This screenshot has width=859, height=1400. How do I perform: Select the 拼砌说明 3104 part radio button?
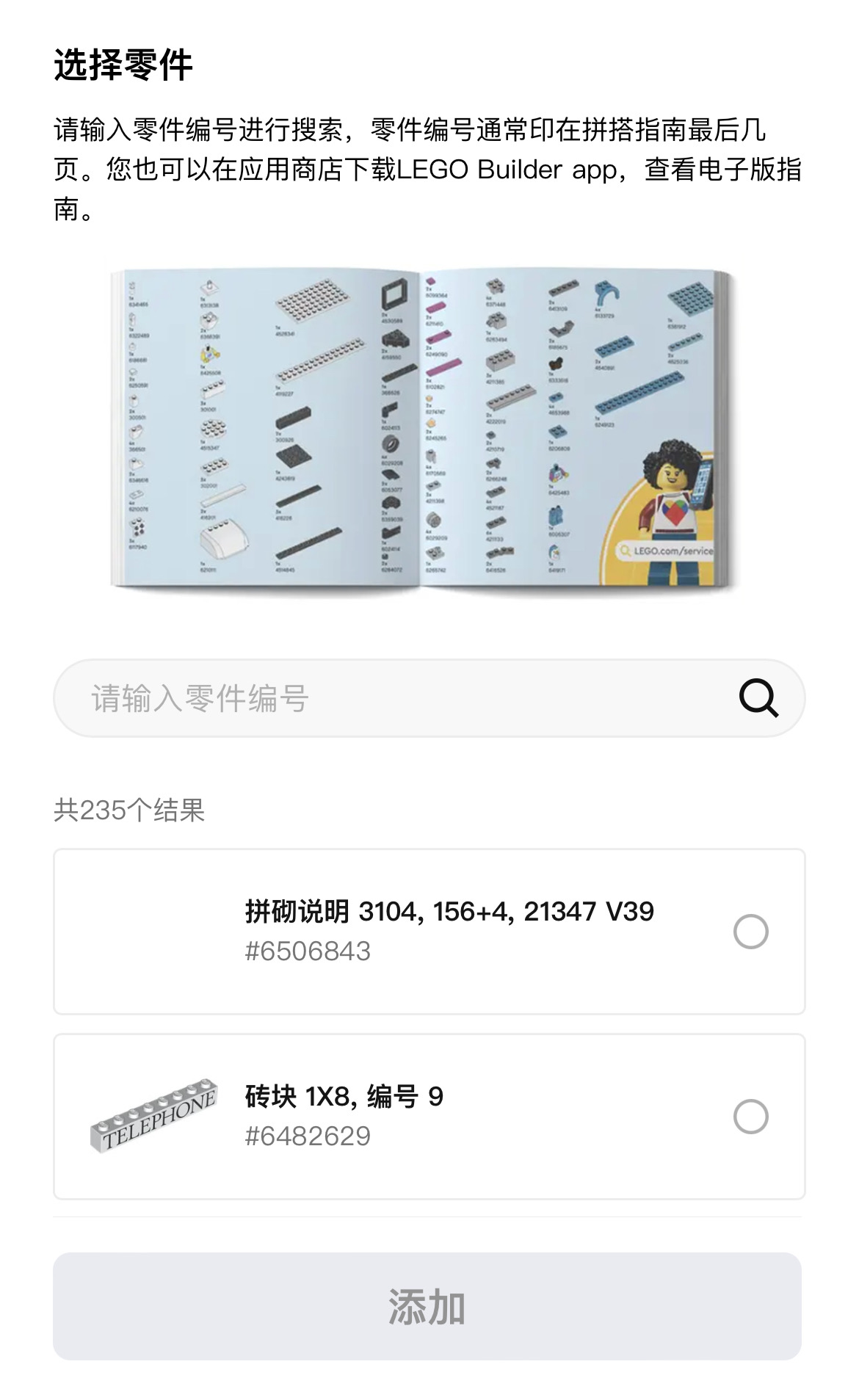(750, 932)
